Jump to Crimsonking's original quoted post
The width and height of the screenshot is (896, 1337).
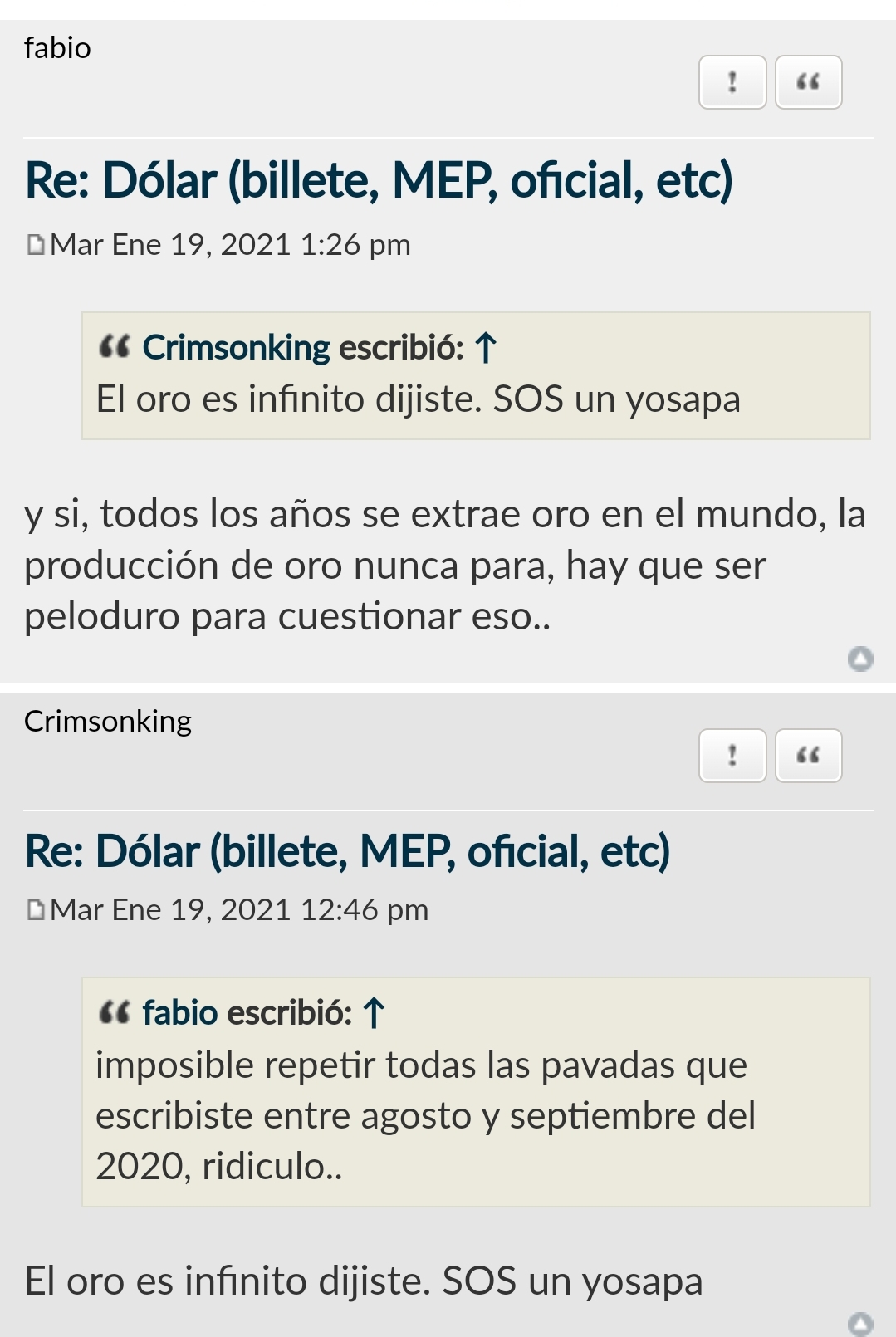pyautogui.click(x=486, y=348)
